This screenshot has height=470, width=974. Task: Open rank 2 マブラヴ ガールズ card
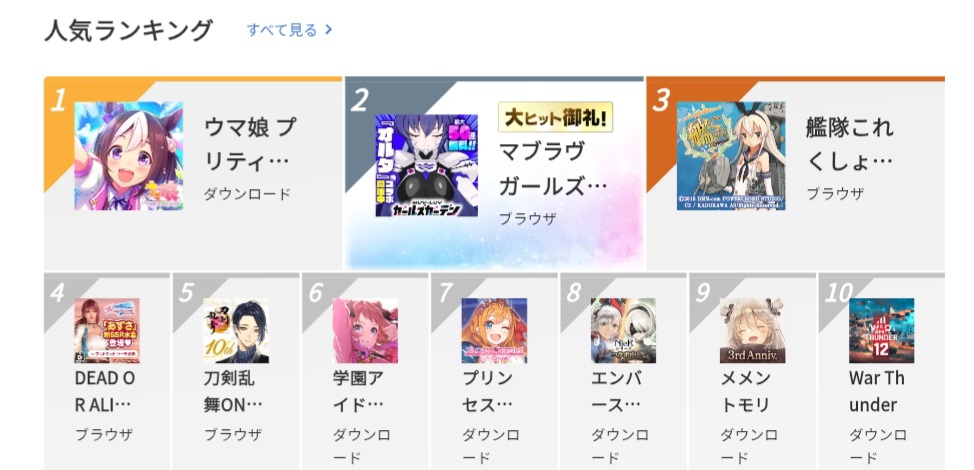494,172
